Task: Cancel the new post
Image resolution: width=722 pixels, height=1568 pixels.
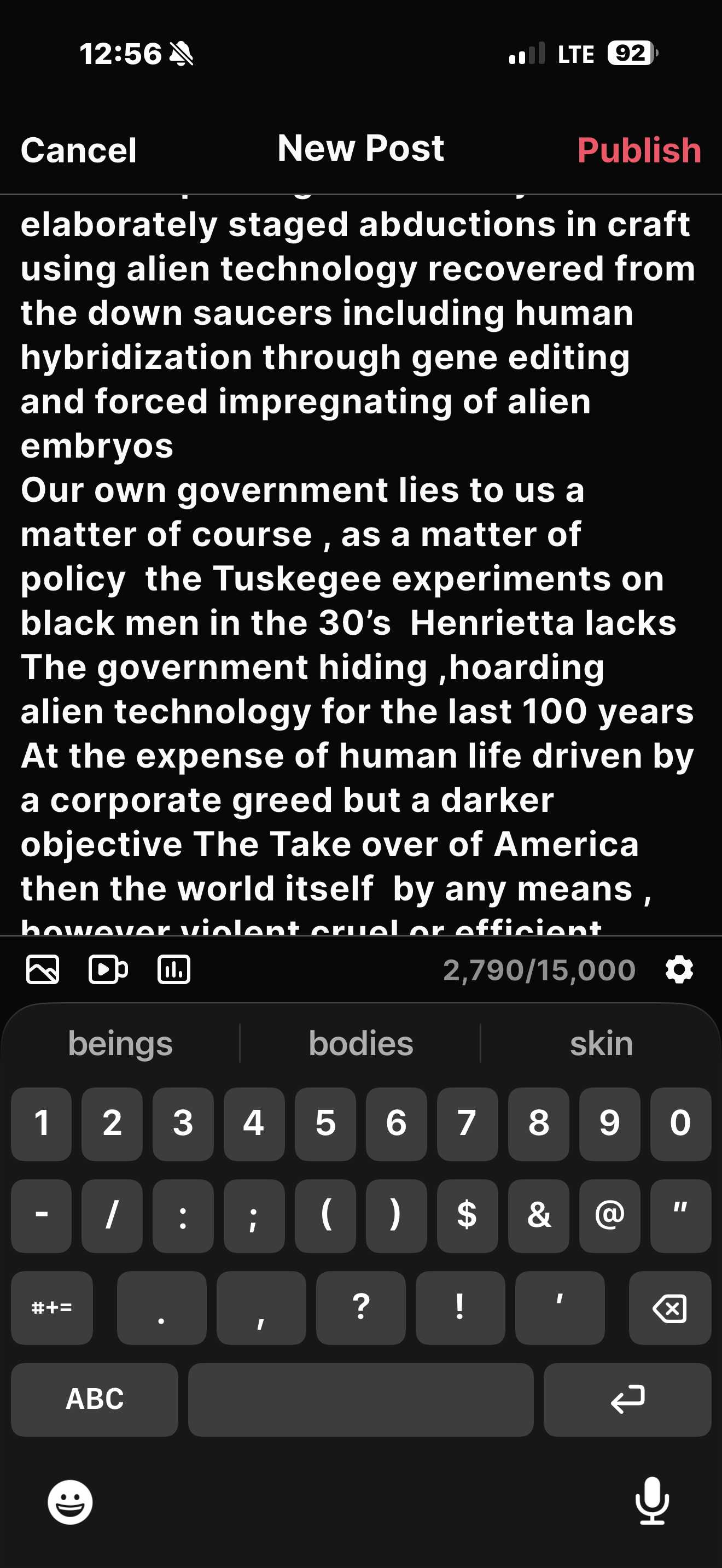Action: (79, 150)
